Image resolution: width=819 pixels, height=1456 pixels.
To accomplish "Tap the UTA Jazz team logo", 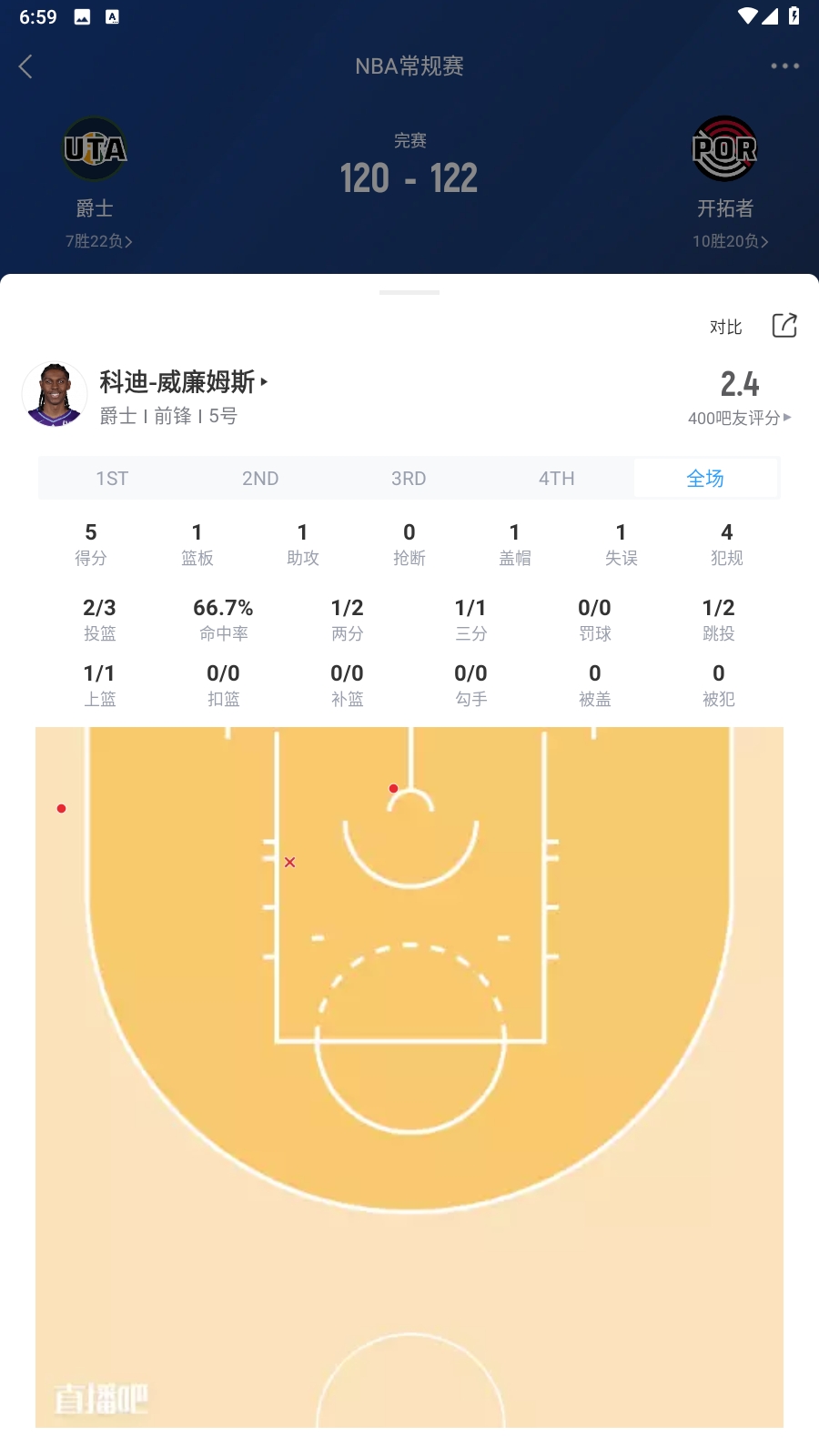I will tap(95, 148).
